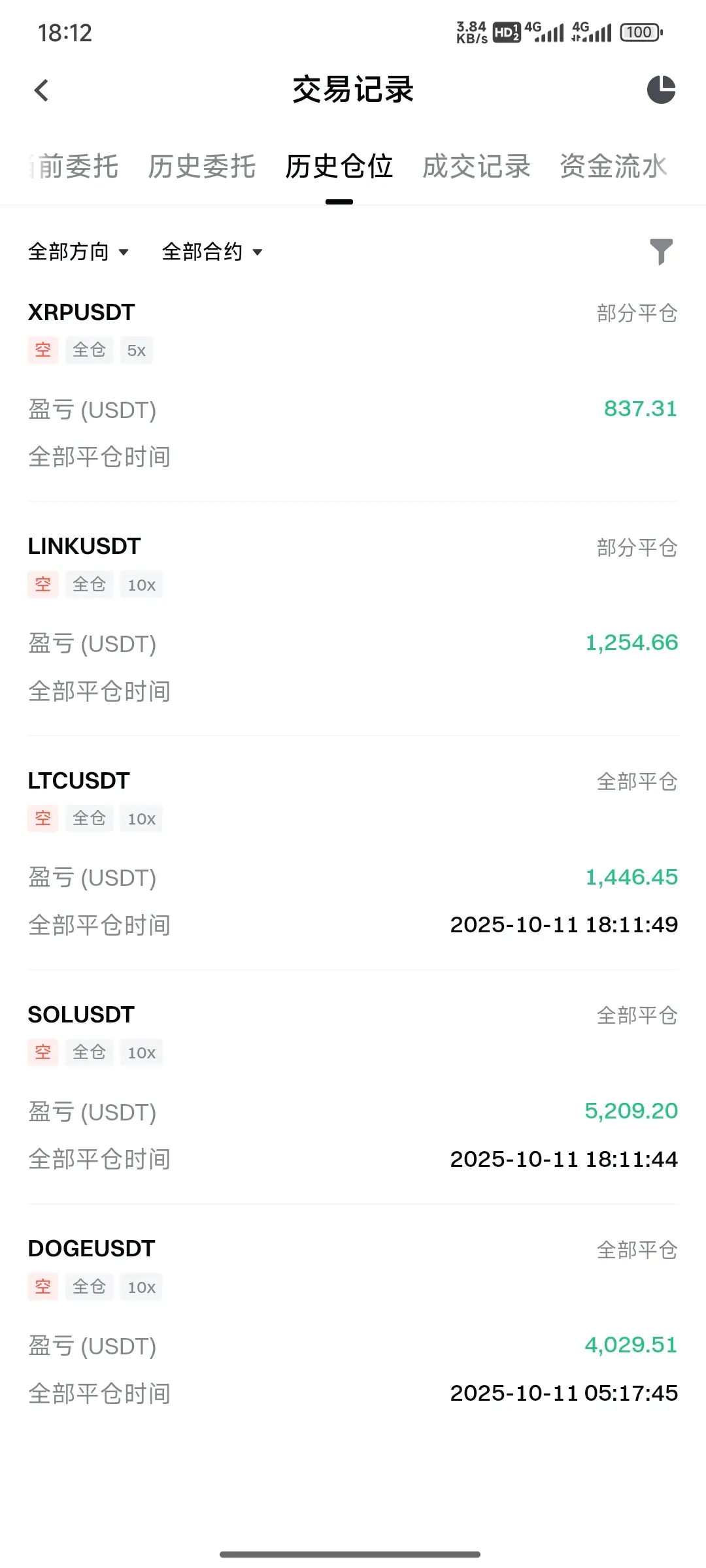Screen dimensions: 706x1568
Task: Expand the 全部方向 dropdown
Action: tap(78, 252)
